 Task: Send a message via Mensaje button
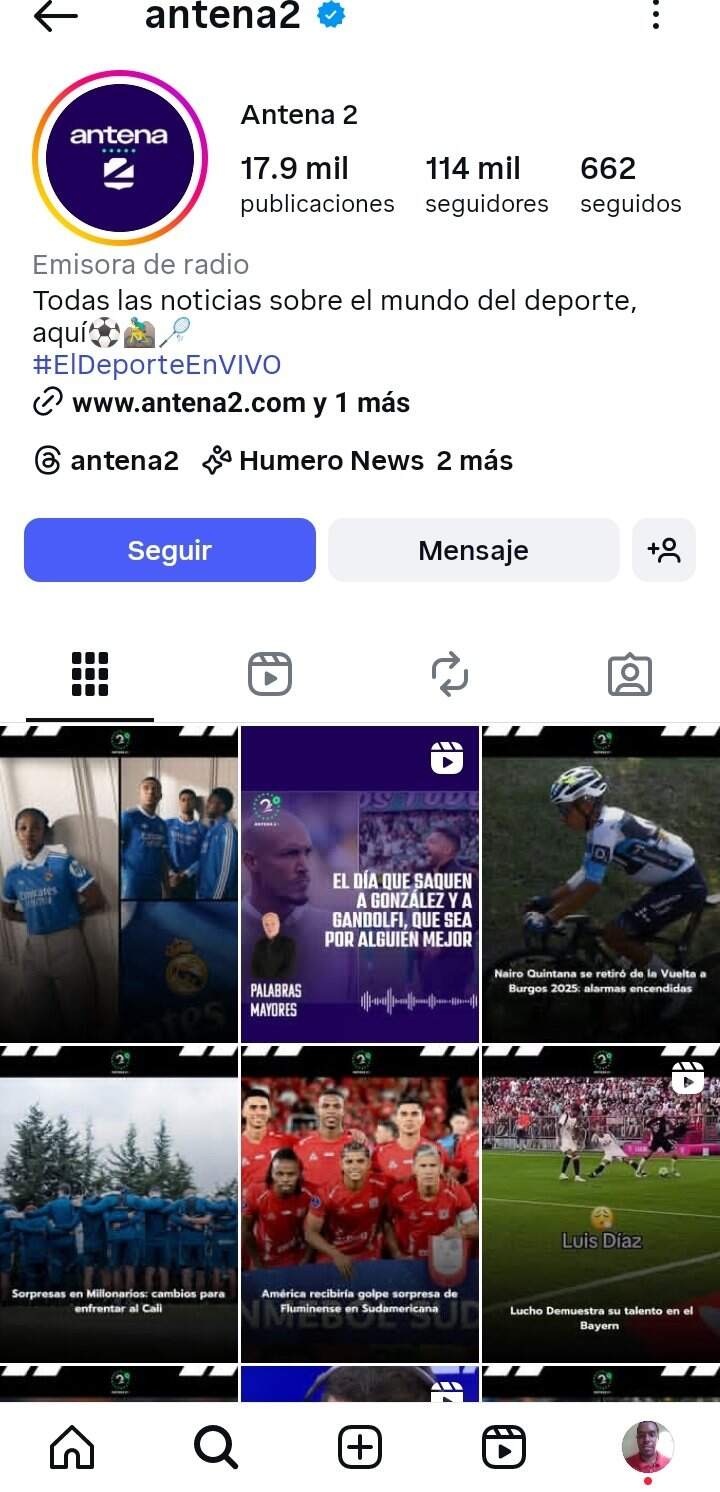pos(473,550)
